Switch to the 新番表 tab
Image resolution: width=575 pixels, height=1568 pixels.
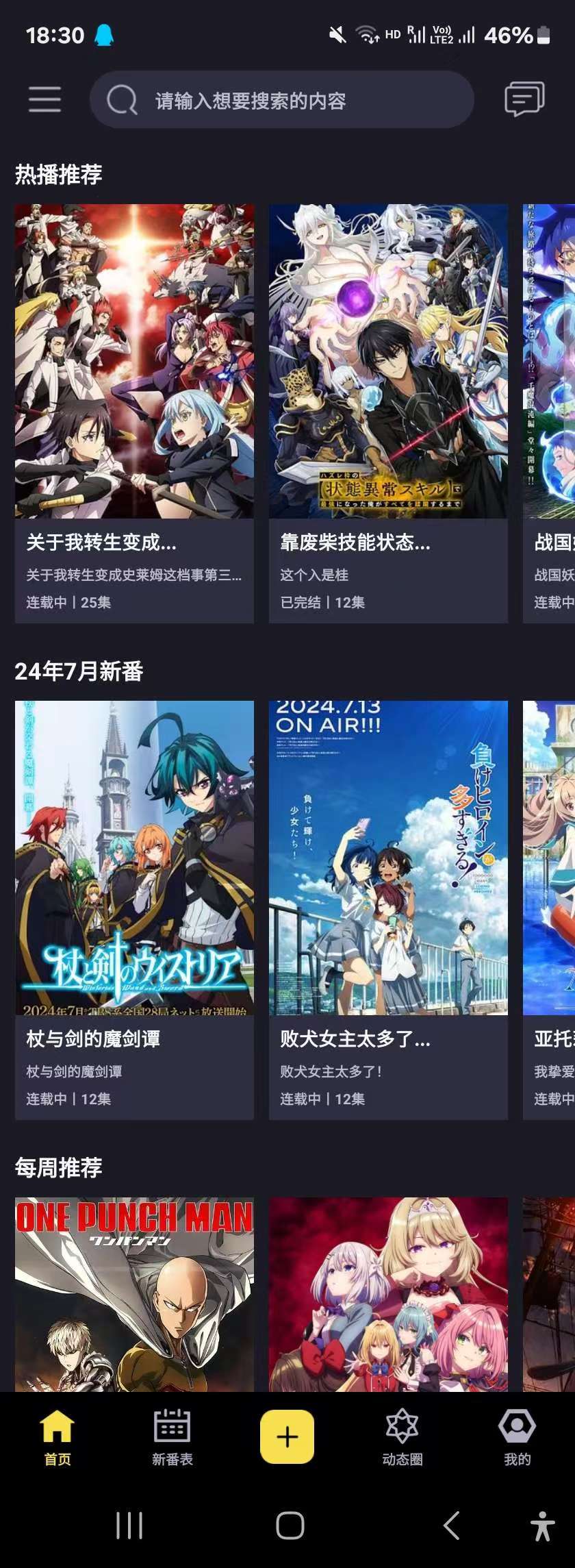(172, 1437)
